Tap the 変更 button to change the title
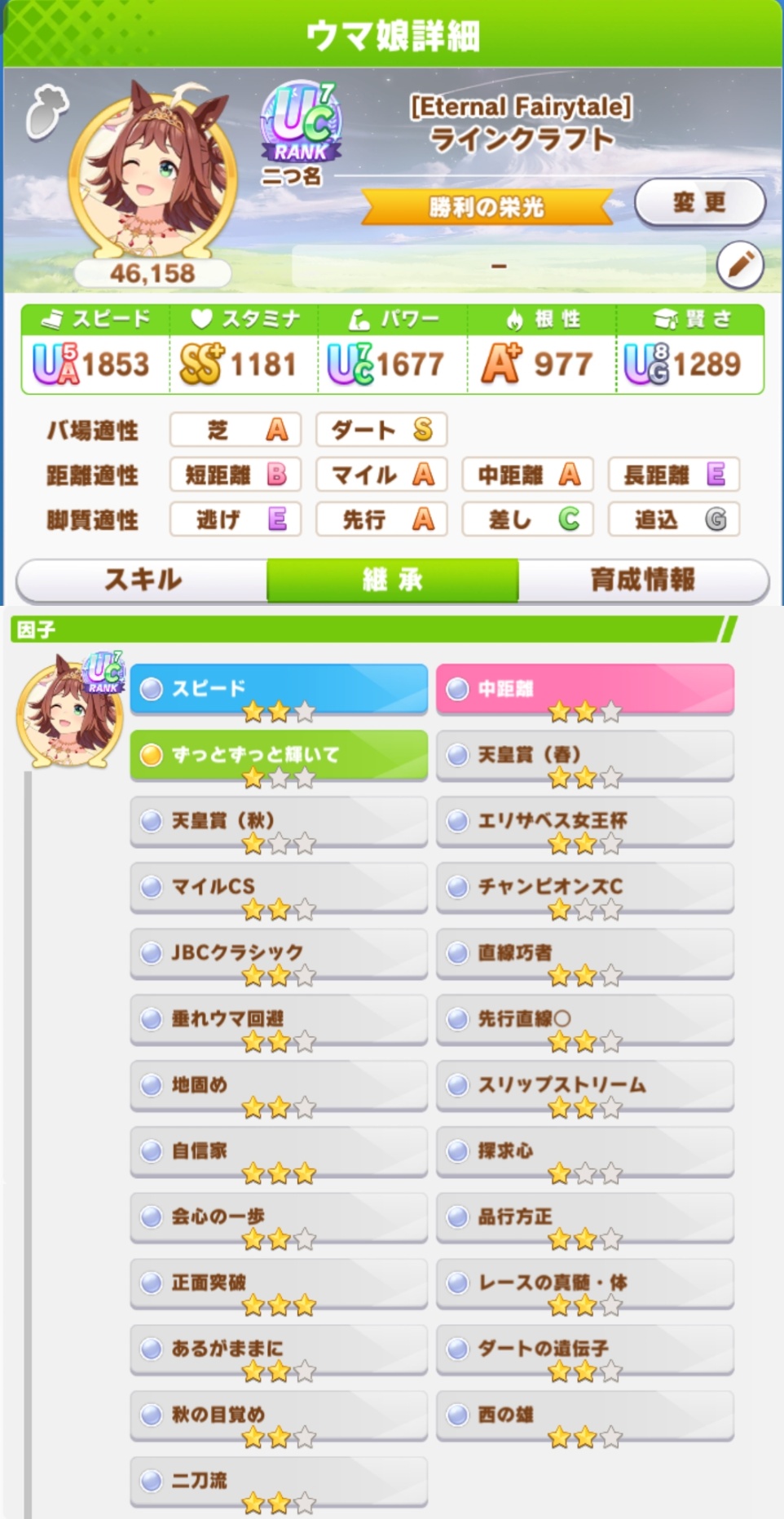Image resolution: width=784 pixels, height=1519 pixels. pyautogui.click(x=699, y=202)
